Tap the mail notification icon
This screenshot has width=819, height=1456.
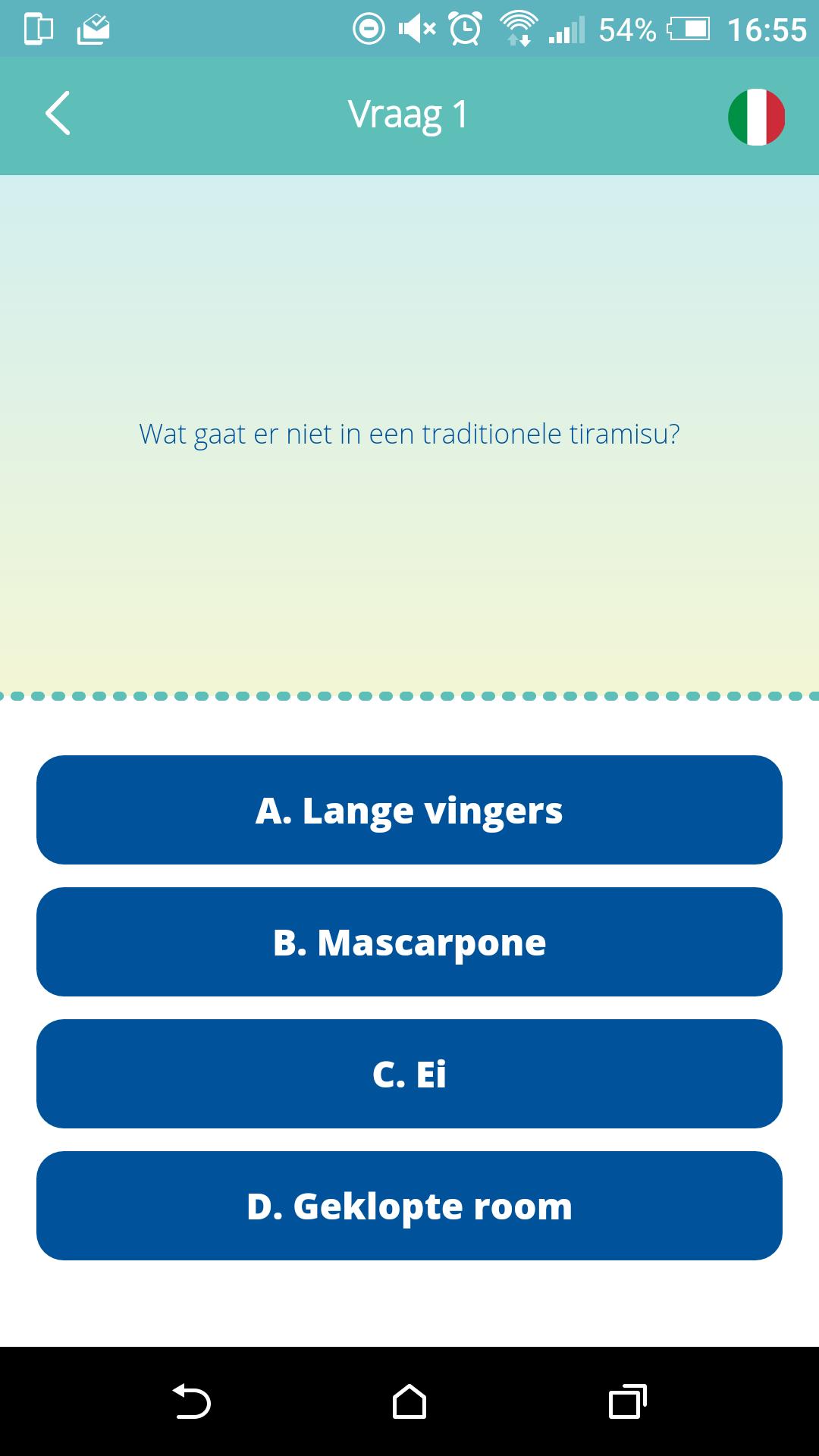[x=91, y=29]
